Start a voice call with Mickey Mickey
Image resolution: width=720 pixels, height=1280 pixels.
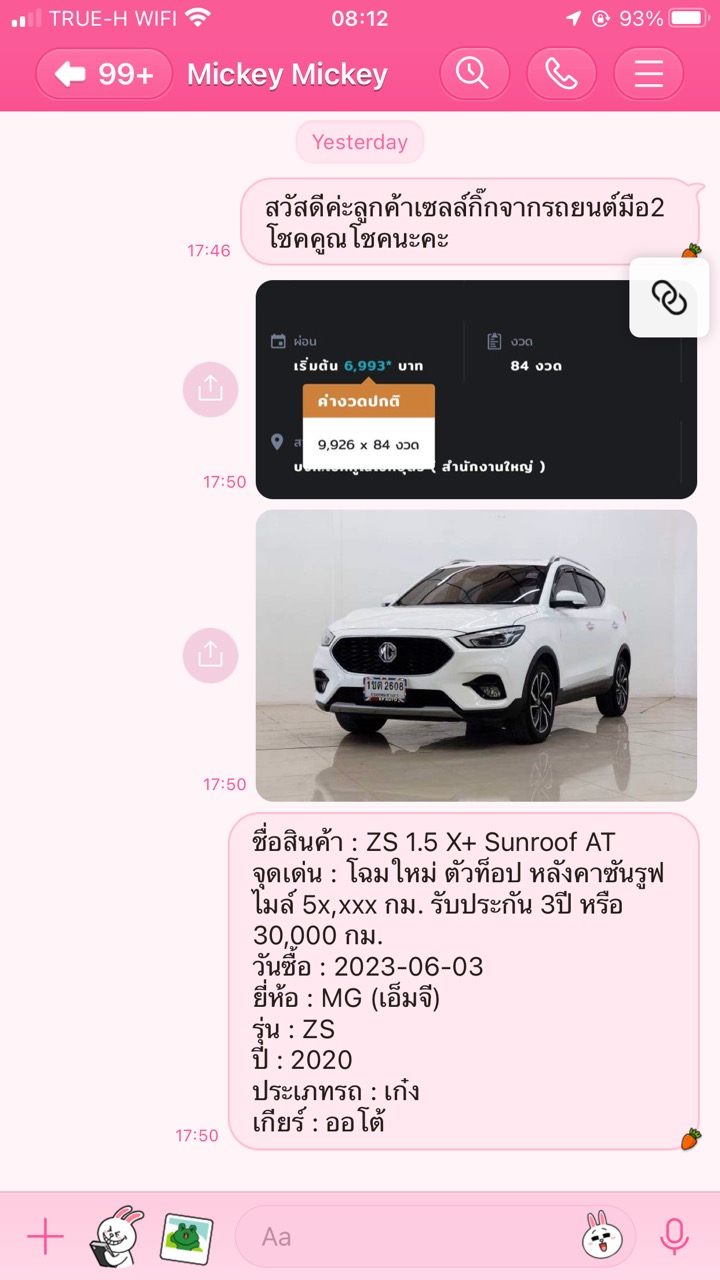[x=561, y=74]
